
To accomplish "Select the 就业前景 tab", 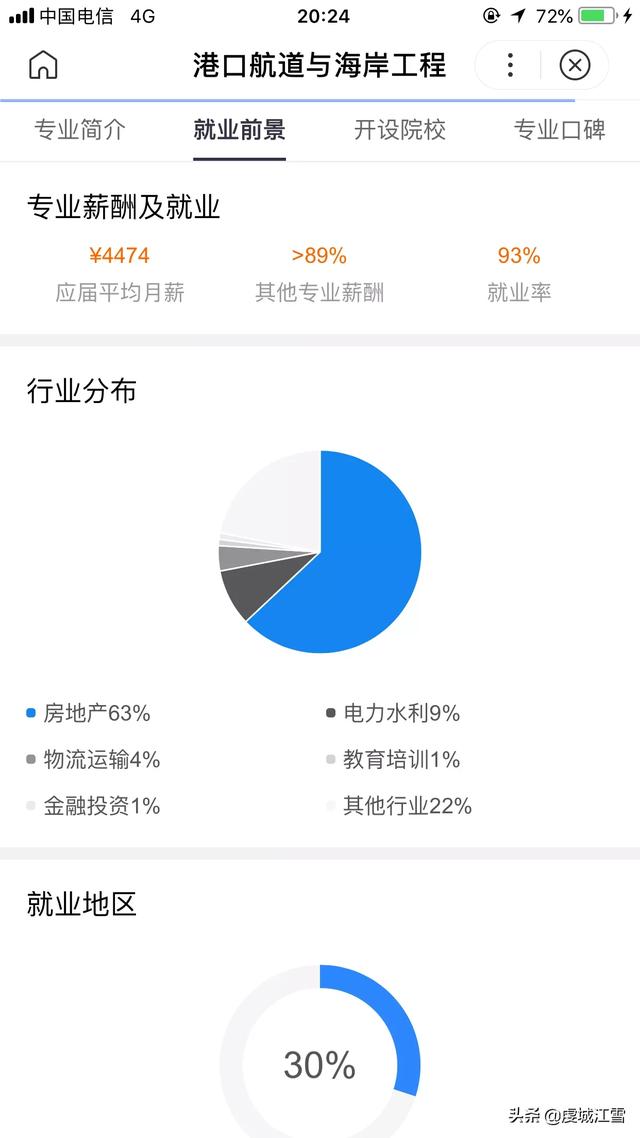I will pyautogui.click(x=239, y=131).
